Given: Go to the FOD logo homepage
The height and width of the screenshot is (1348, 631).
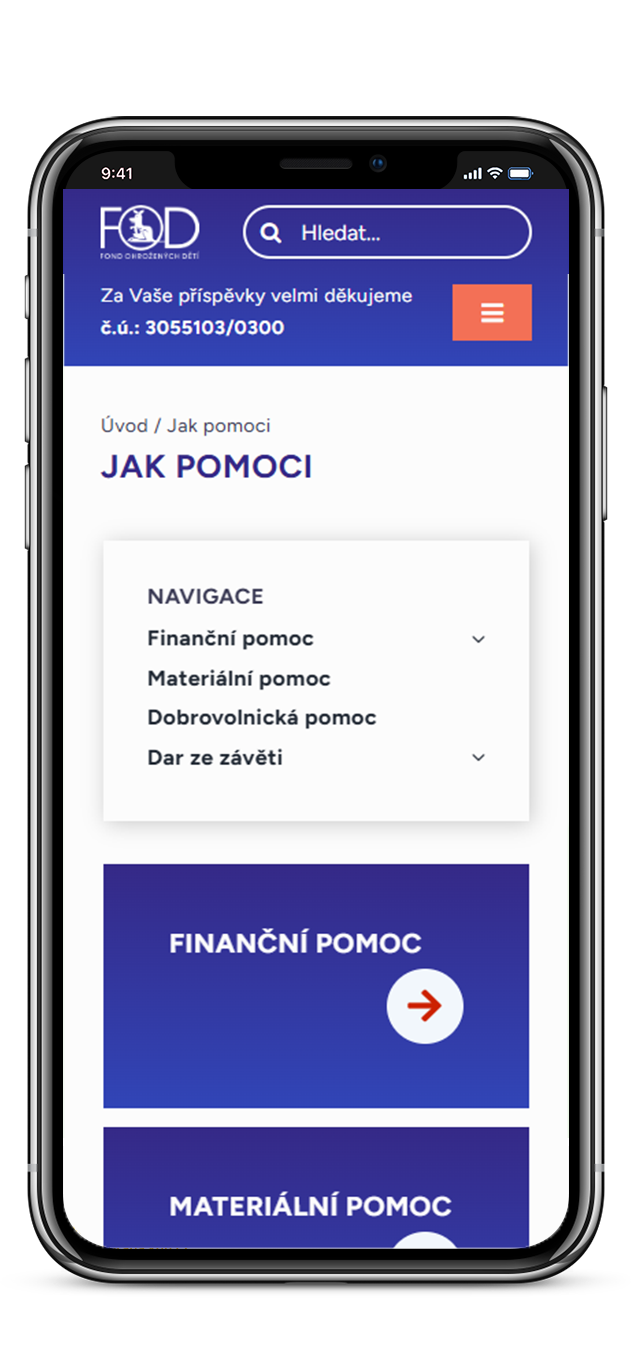Looking at the screenshot, I should point(149,232).
